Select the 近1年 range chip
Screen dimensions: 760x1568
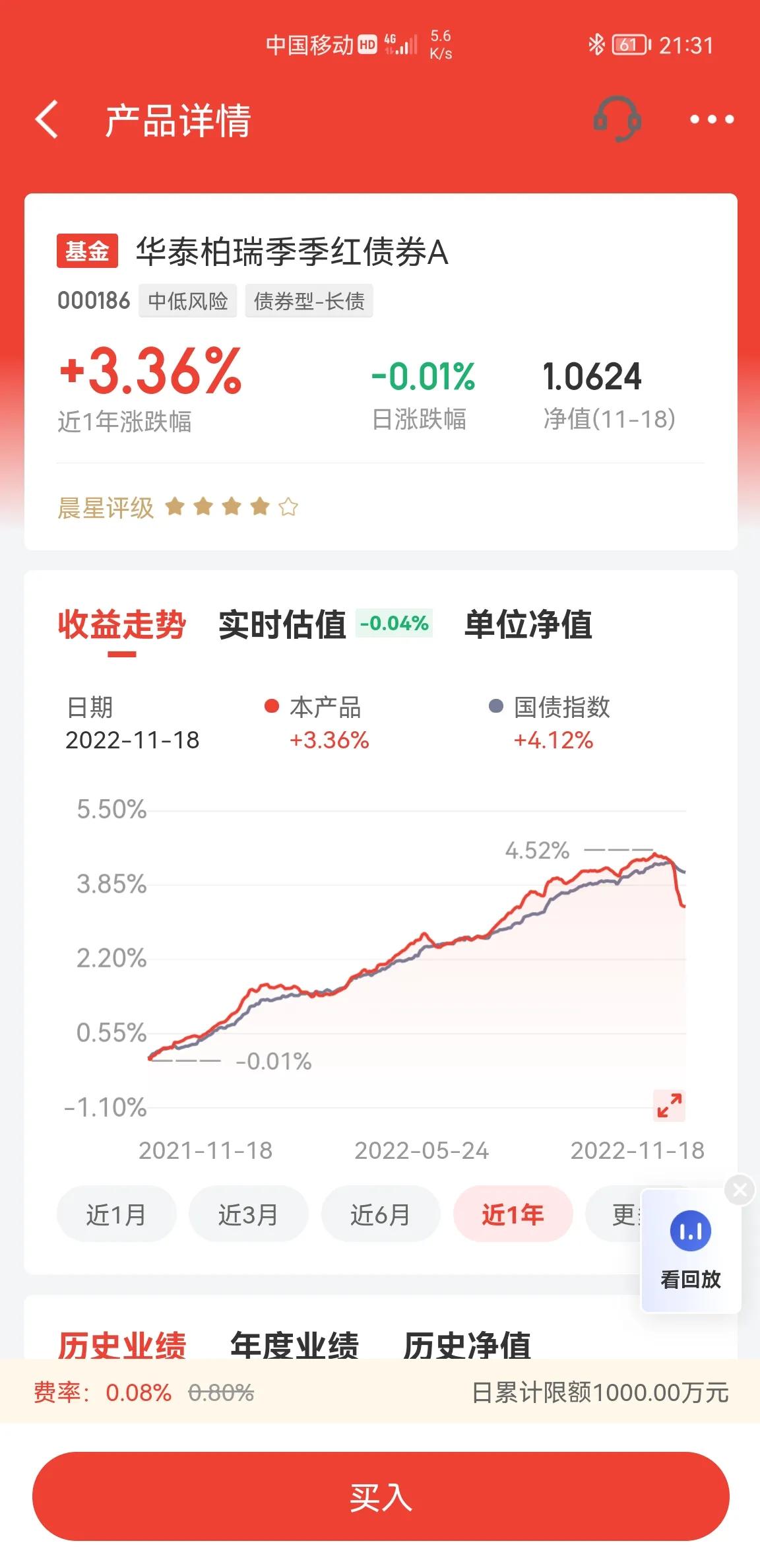point(513,1214)
